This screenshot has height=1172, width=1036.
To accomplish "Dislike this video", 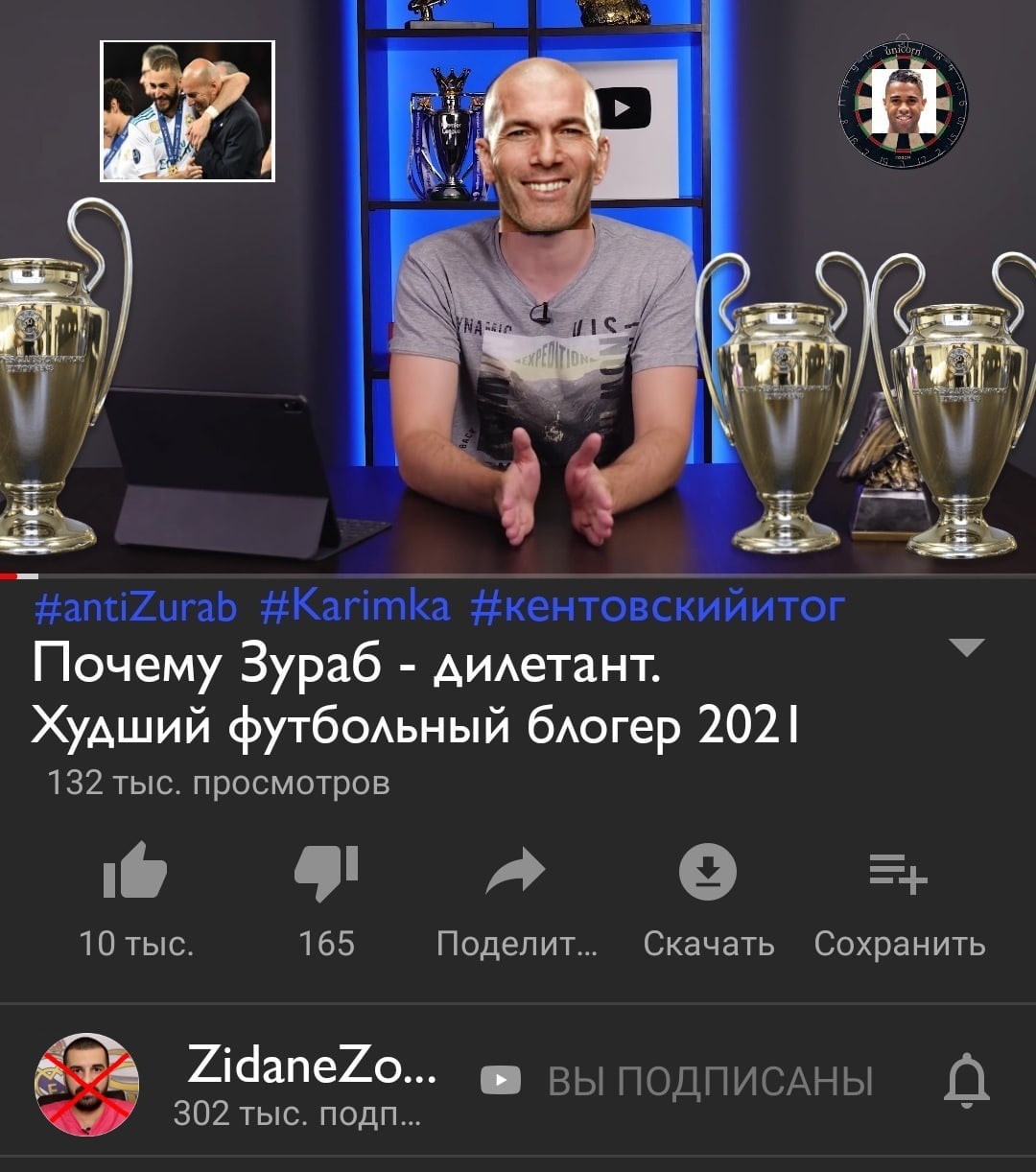I will pyautogui.click(x=326, y=871).
